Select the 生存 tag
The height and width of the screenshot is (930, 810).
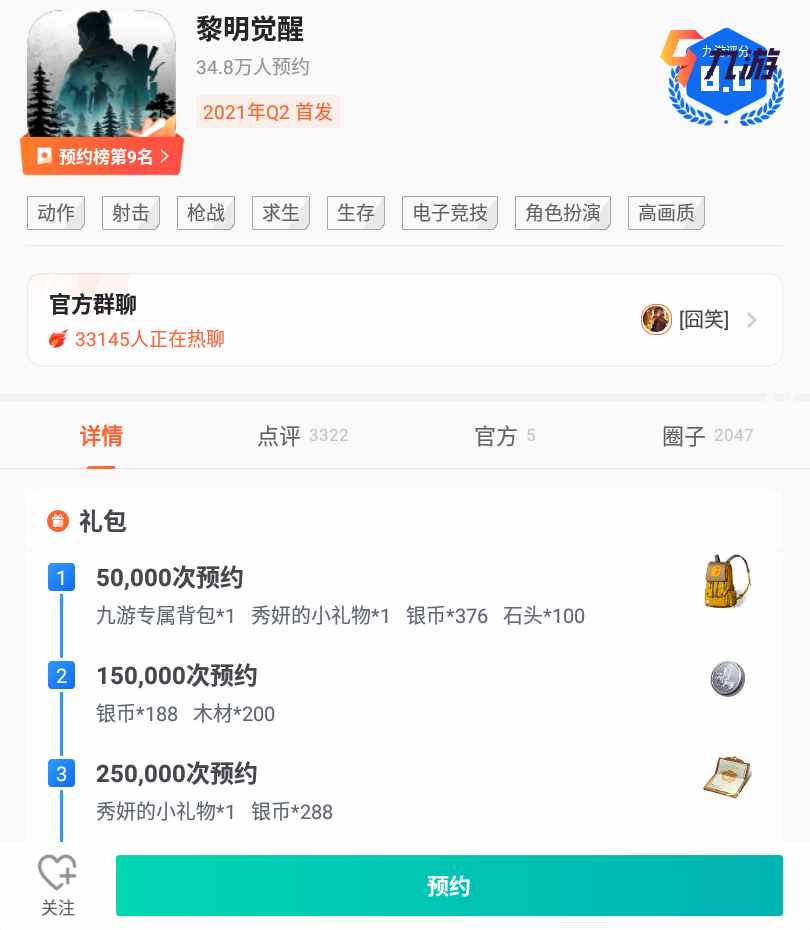click(356, 213)
